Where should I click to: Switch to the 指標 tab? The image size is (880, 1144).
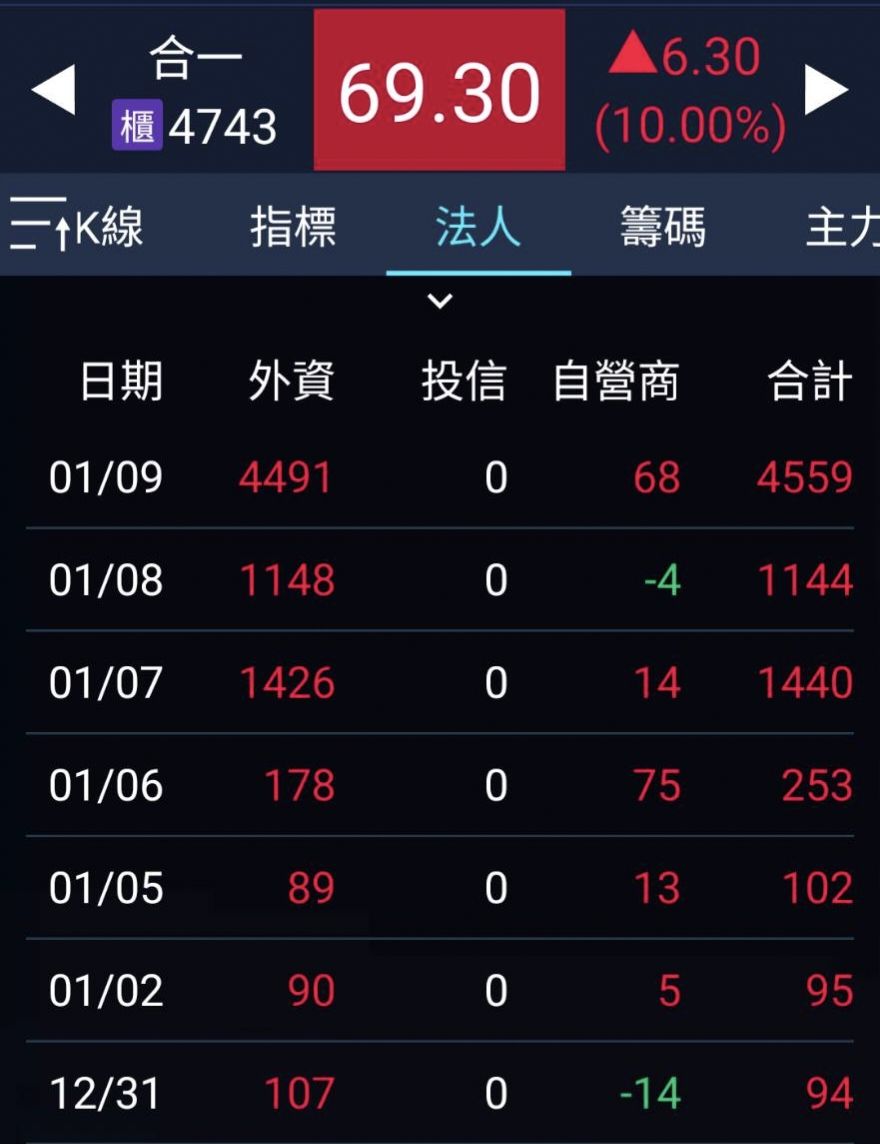[293, 226]
